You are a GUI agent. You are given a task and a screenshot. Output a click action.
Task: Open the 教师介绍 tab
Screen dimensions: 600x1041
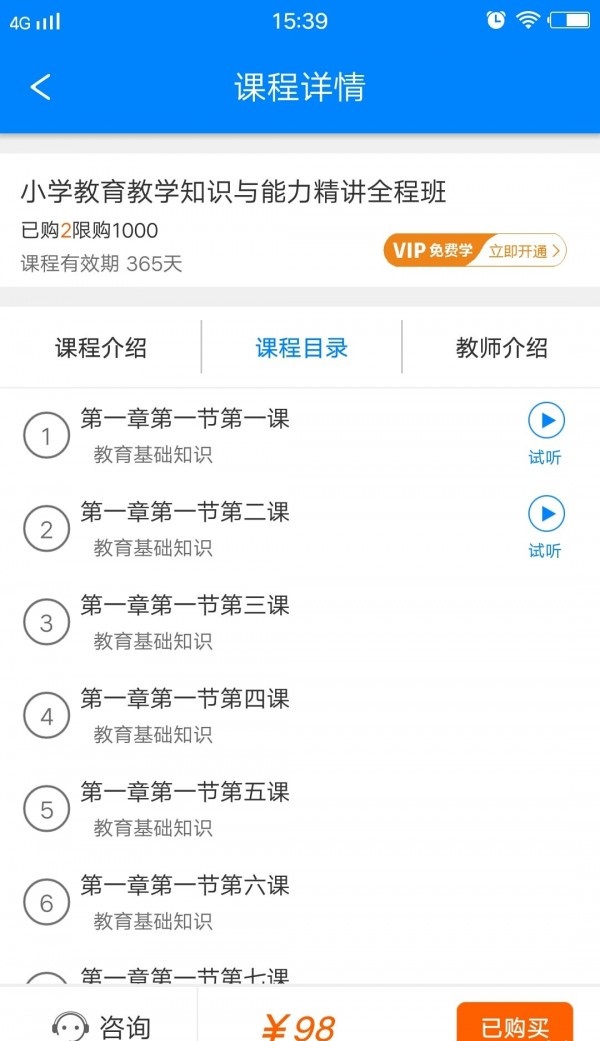pos(501,348)
